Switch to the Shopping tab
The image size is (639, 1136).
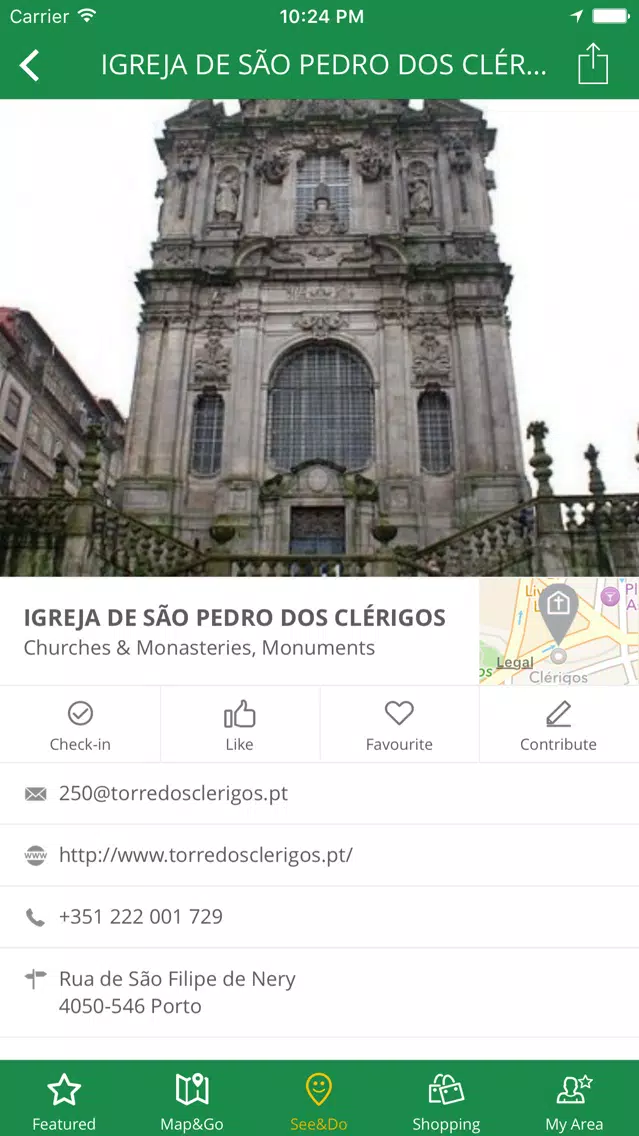446,1099
